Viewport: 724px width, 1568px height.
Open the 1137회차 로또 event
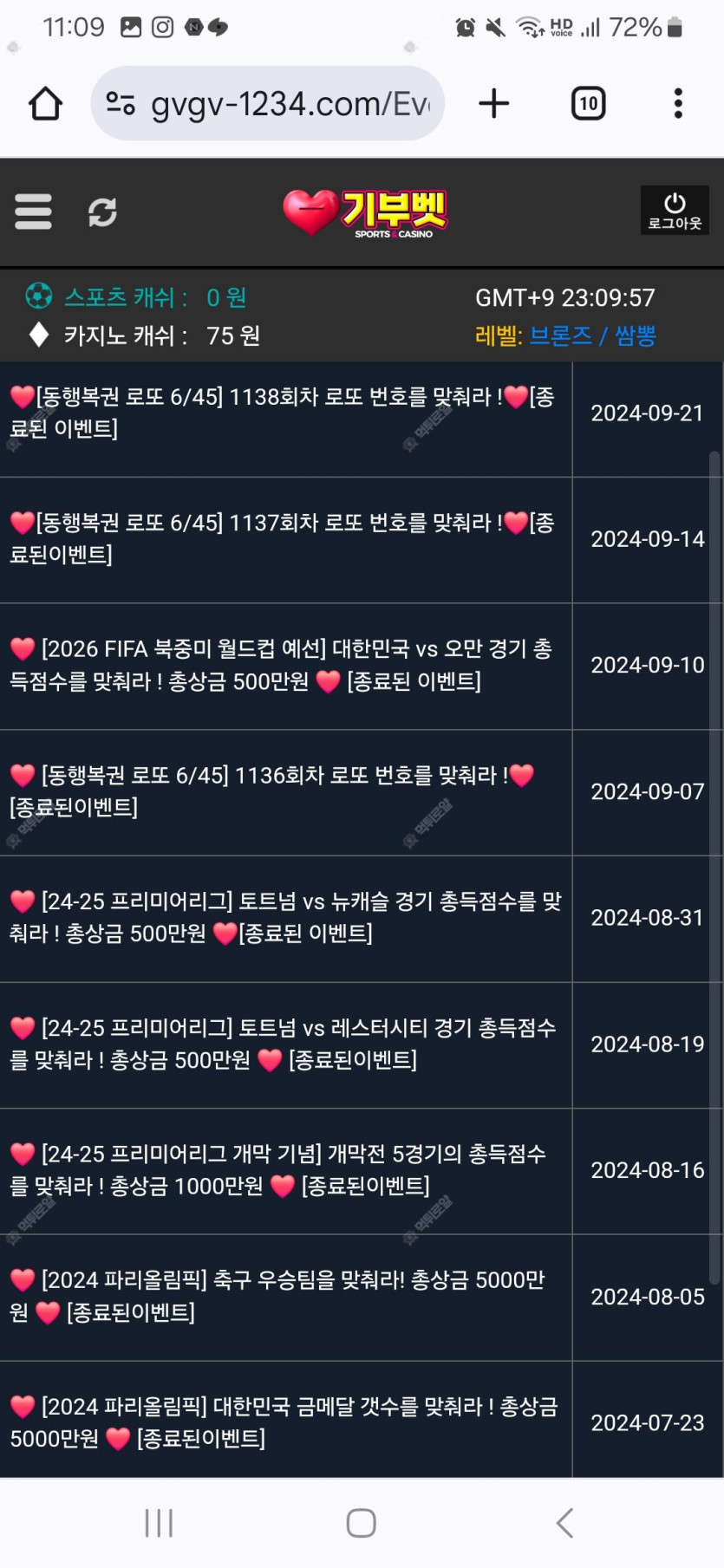click(282, 538)
